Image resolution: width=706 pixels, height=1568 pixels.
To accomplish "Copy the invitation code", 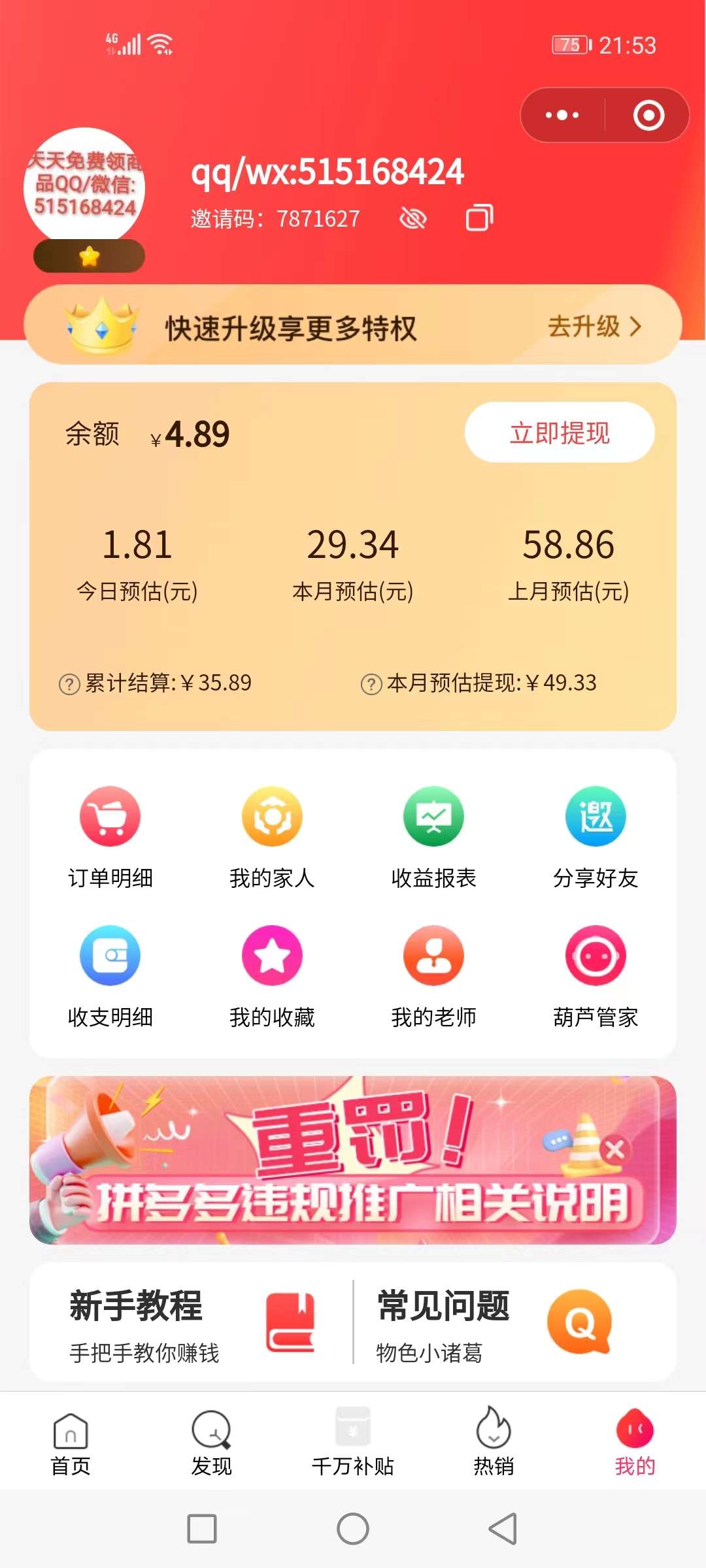I will click(x=479, y=218).
